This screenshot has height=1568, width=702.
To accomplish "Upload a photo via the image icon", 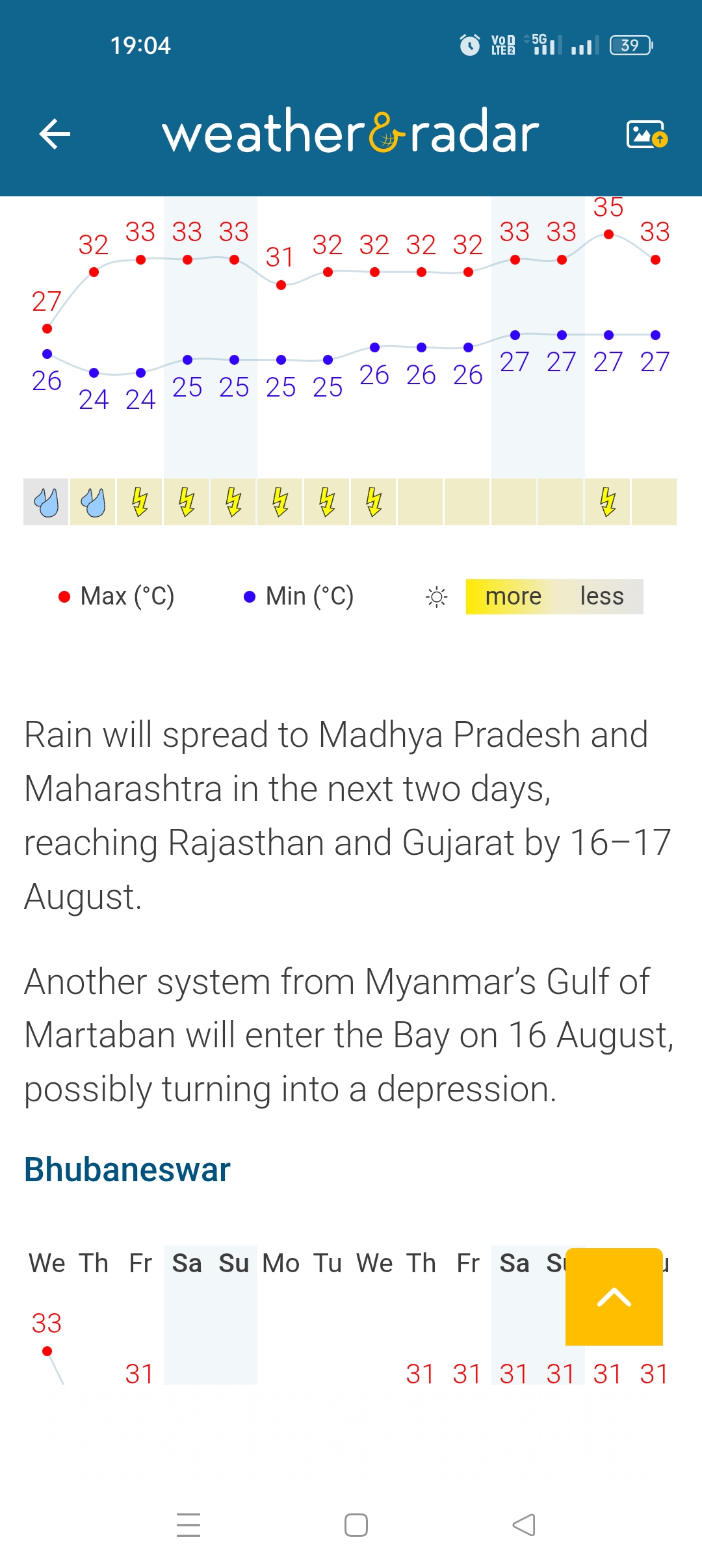I will [x=646, y=134].
